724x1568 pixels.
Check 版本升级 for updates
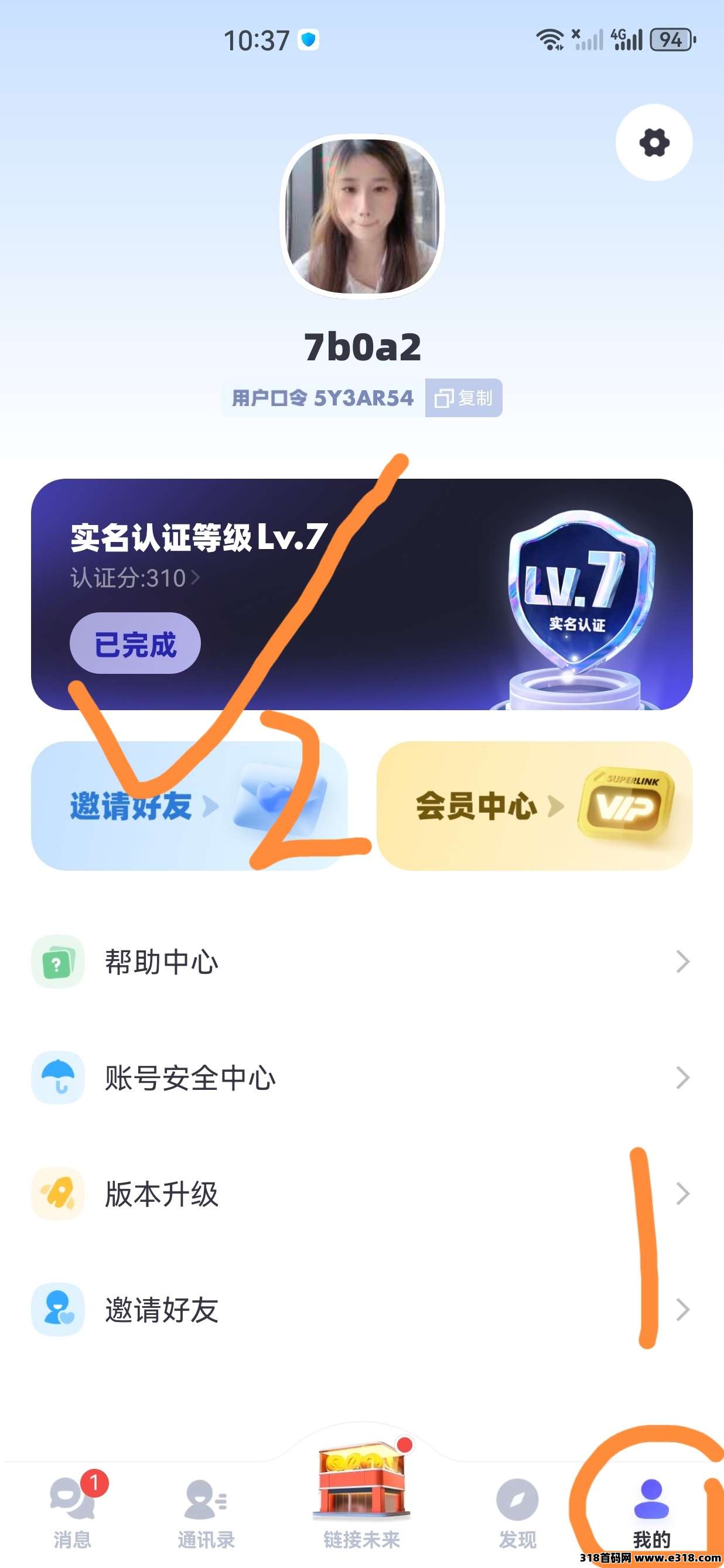click(x=362, y=1194)
